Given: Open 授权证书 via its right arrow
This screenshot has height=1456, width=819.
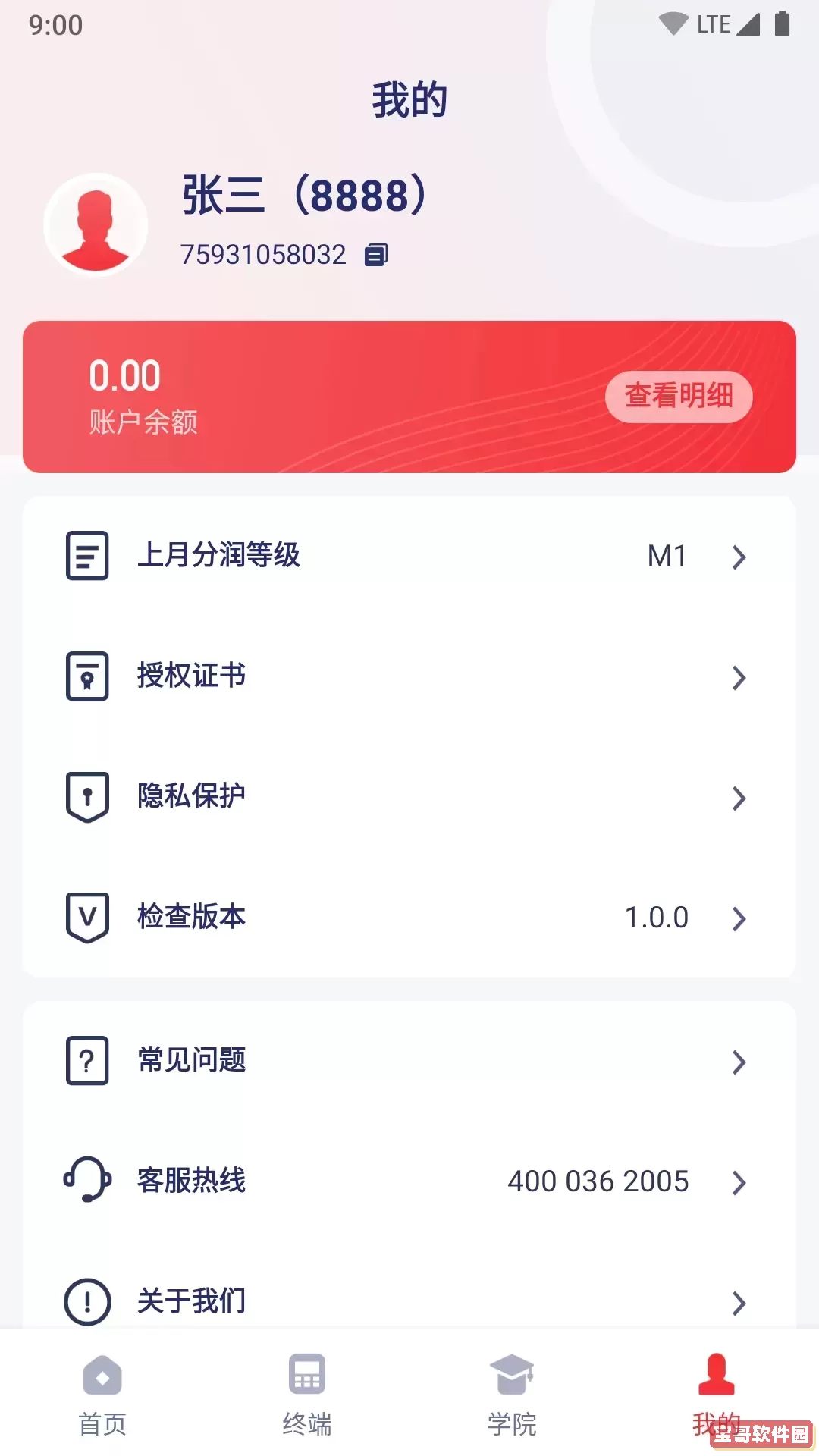Looking at the screenshot, I should point(739,677).
